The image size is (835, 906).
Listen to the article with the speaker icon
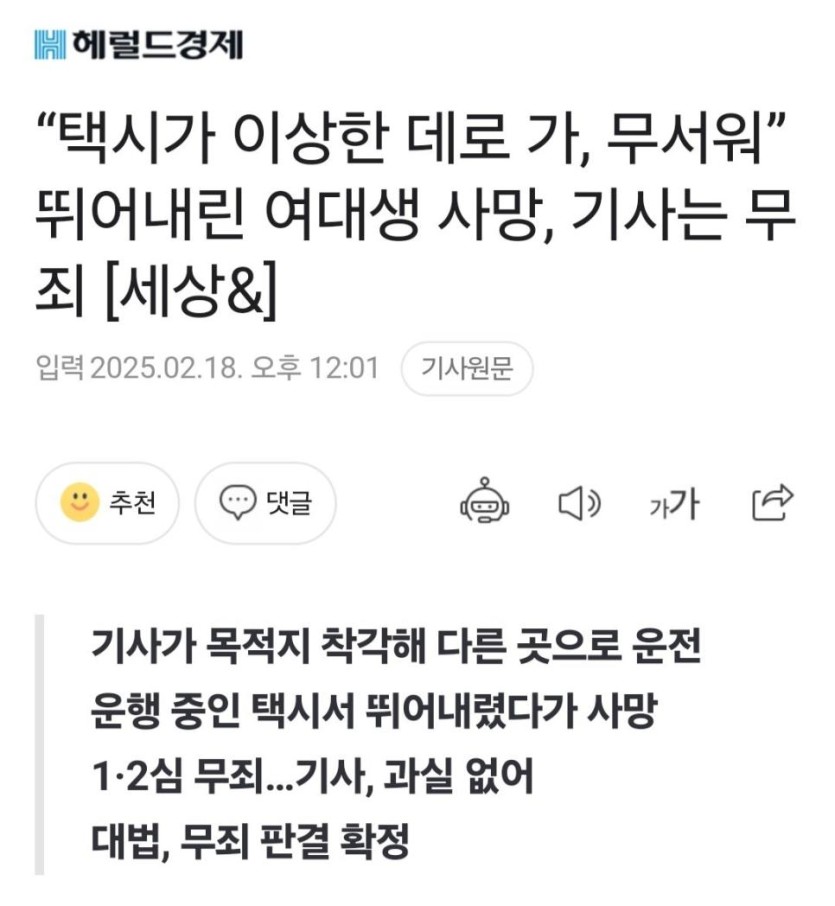pos(578,504)
